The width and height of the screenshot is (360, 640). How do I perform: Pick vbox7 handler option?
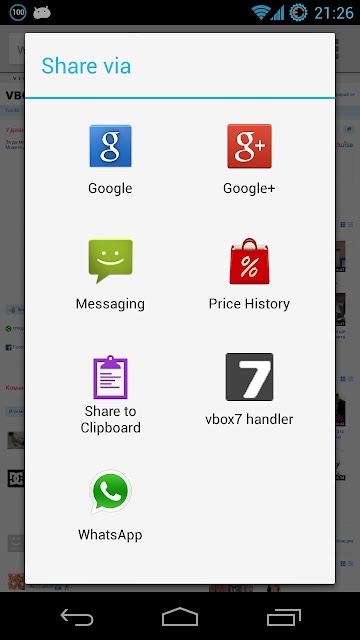tap(249, 390)
